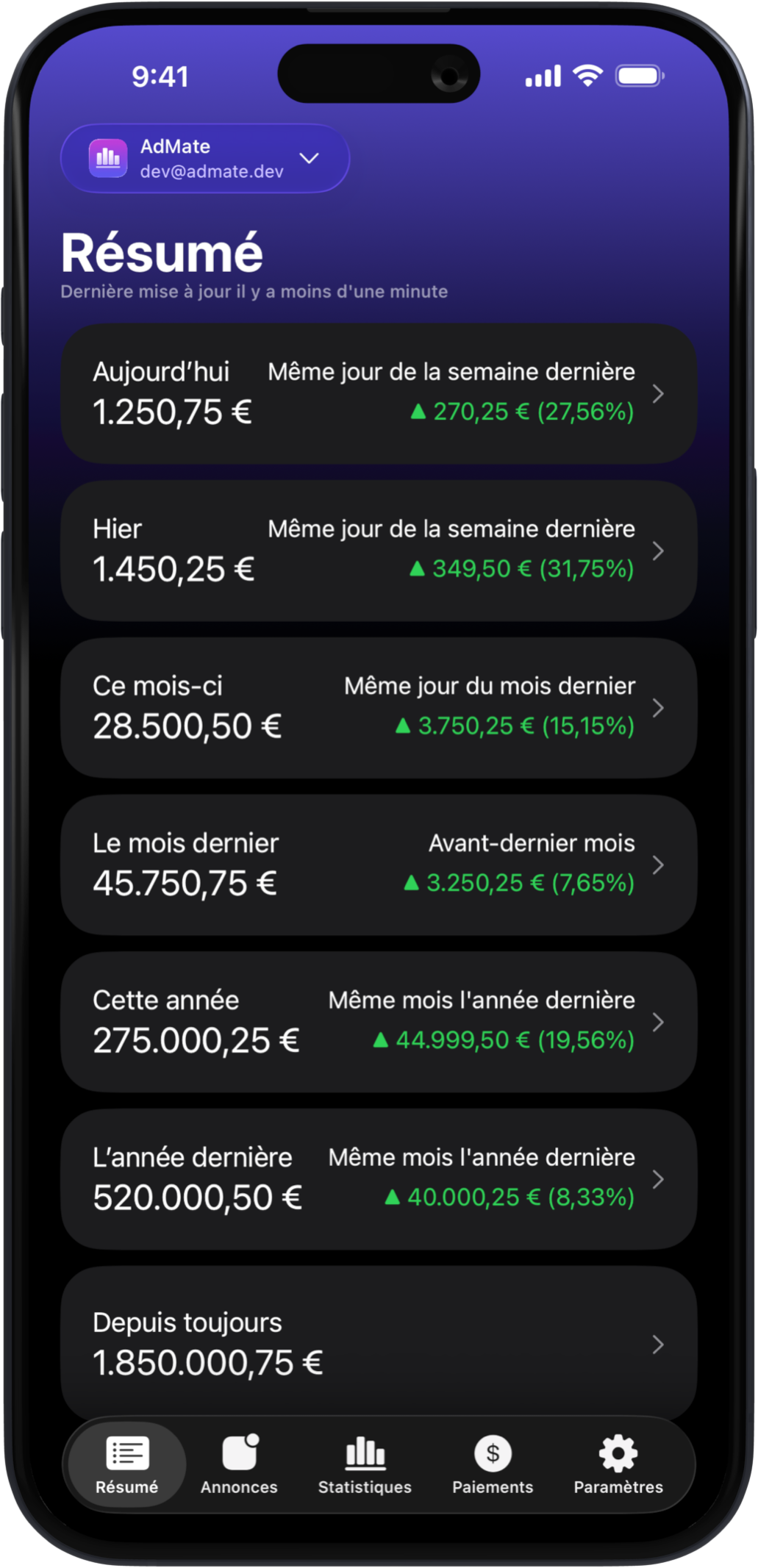Open the L'année dernière card

pyautogui.click(x=378, y=1179)
